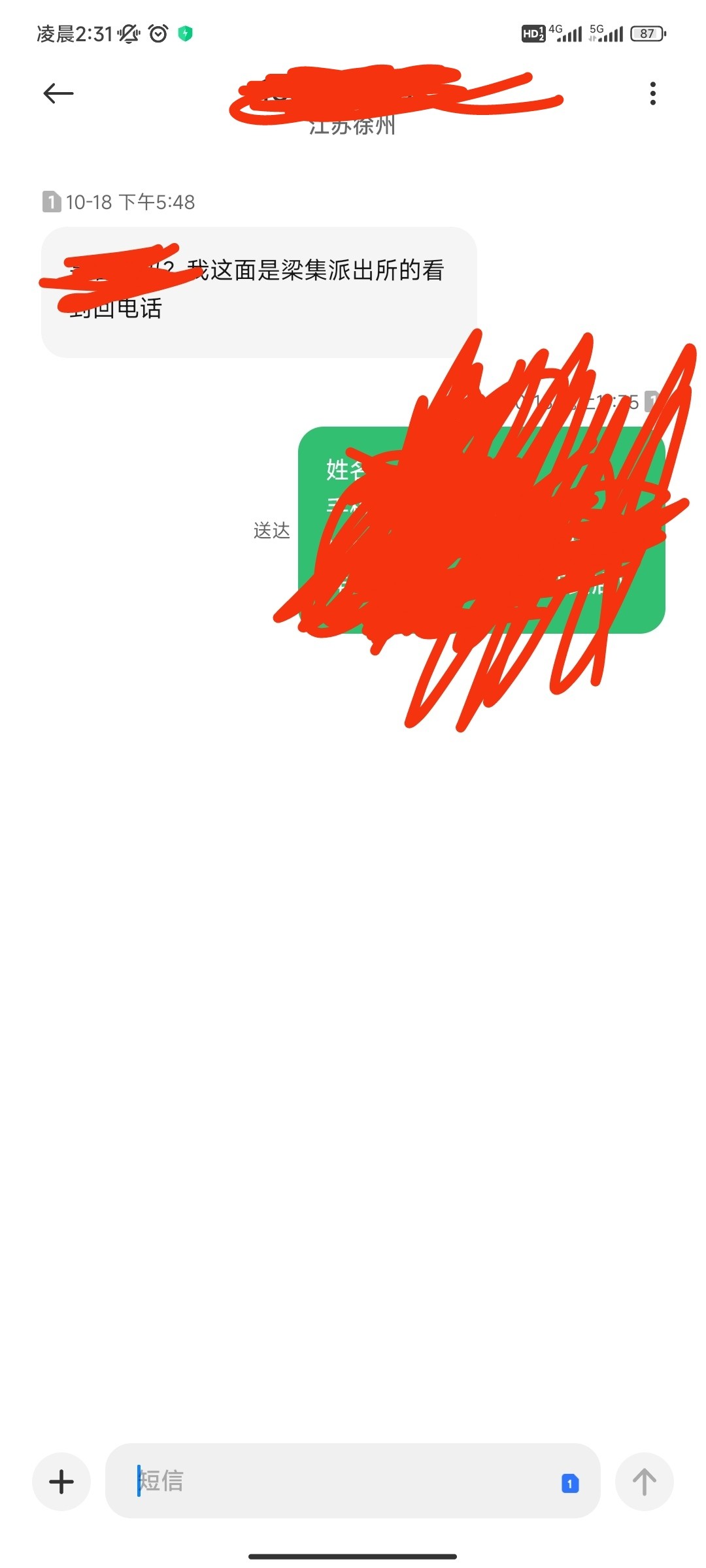
Task: Go back to the message list
Action: coord(58,93)
